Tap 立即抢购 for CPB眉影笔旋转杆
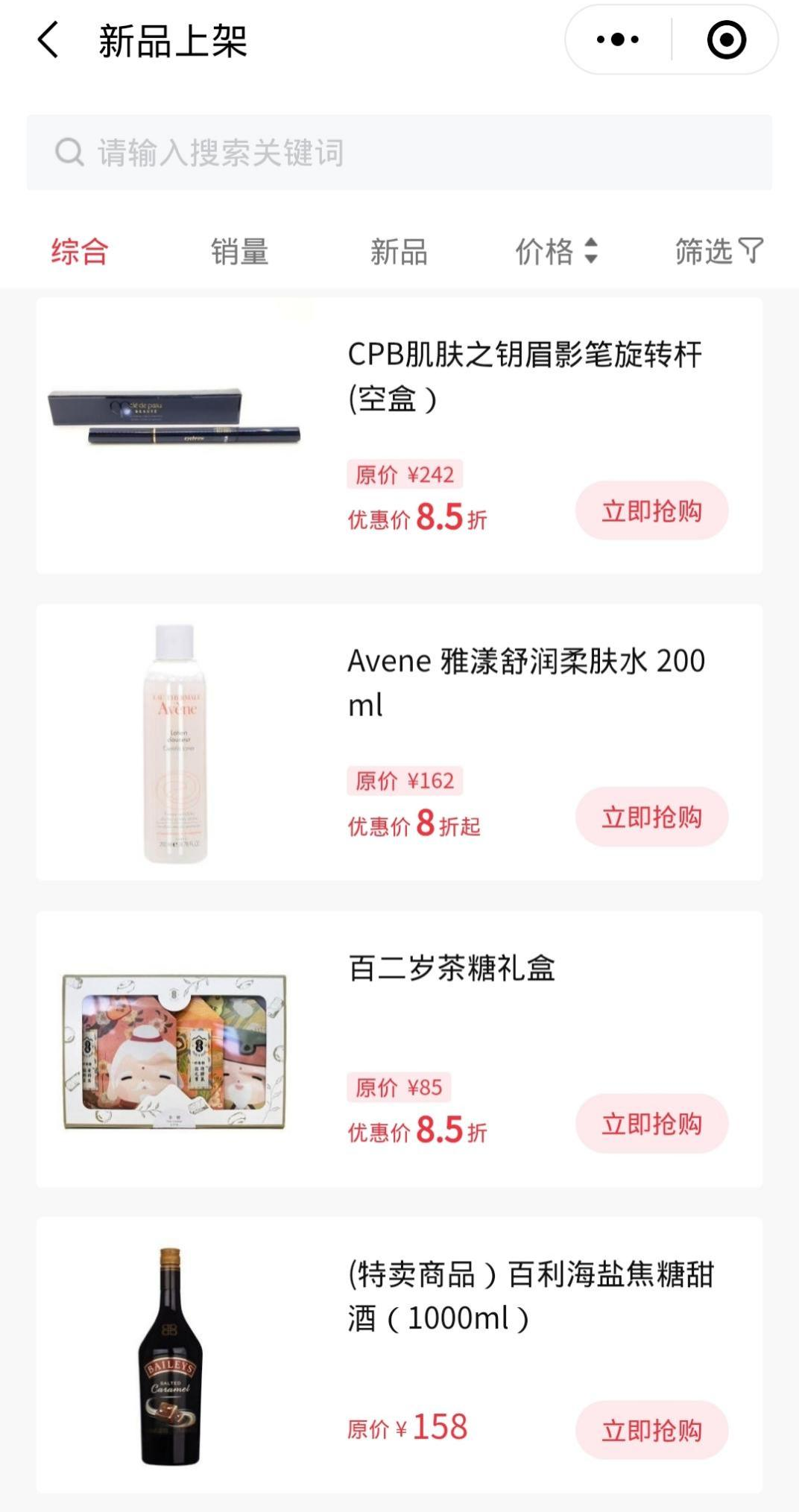799x1512 pixels. pos(651,511)
